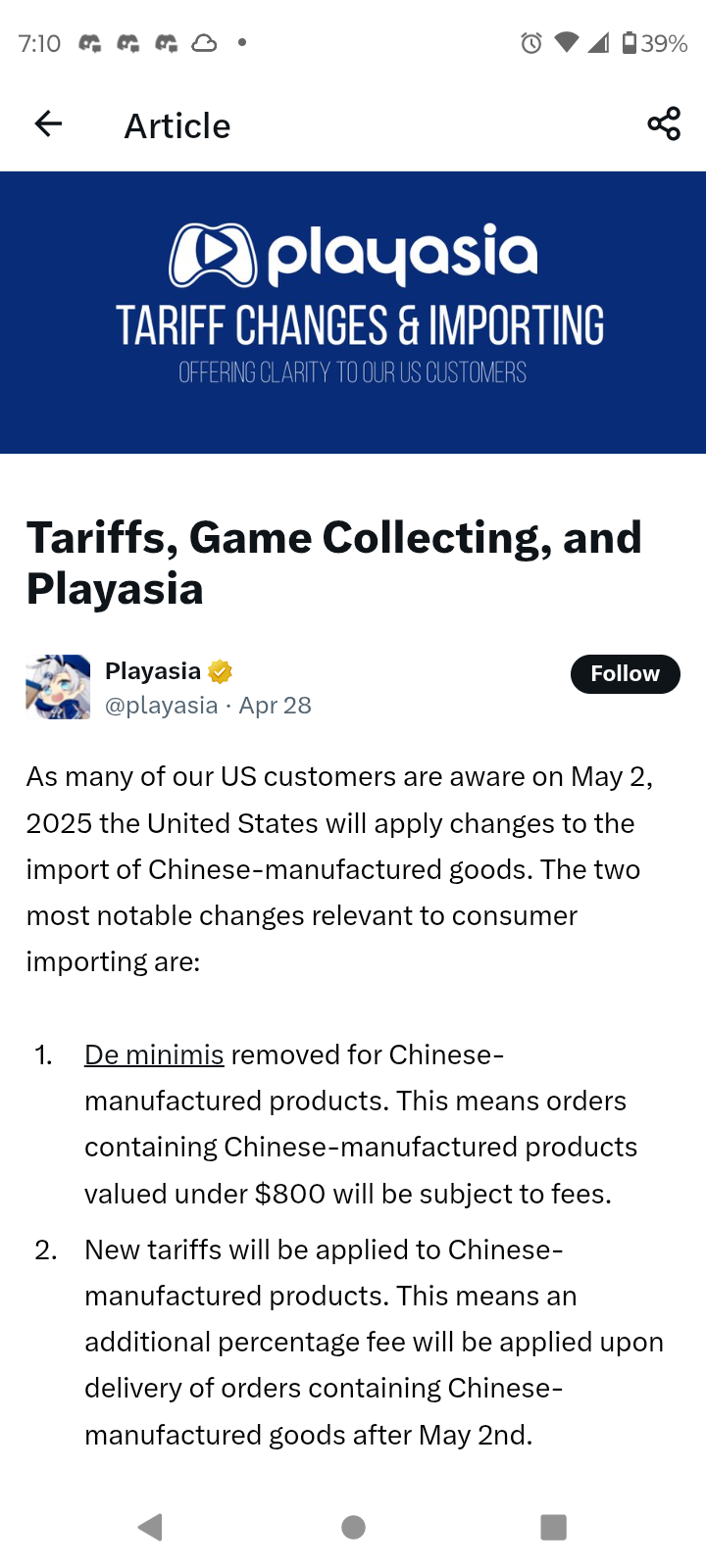This screenshot has height=1568, width=706.
Task: Open recent apps from navigation bar
Action: pyautogui.click(x=553, y=1527)
